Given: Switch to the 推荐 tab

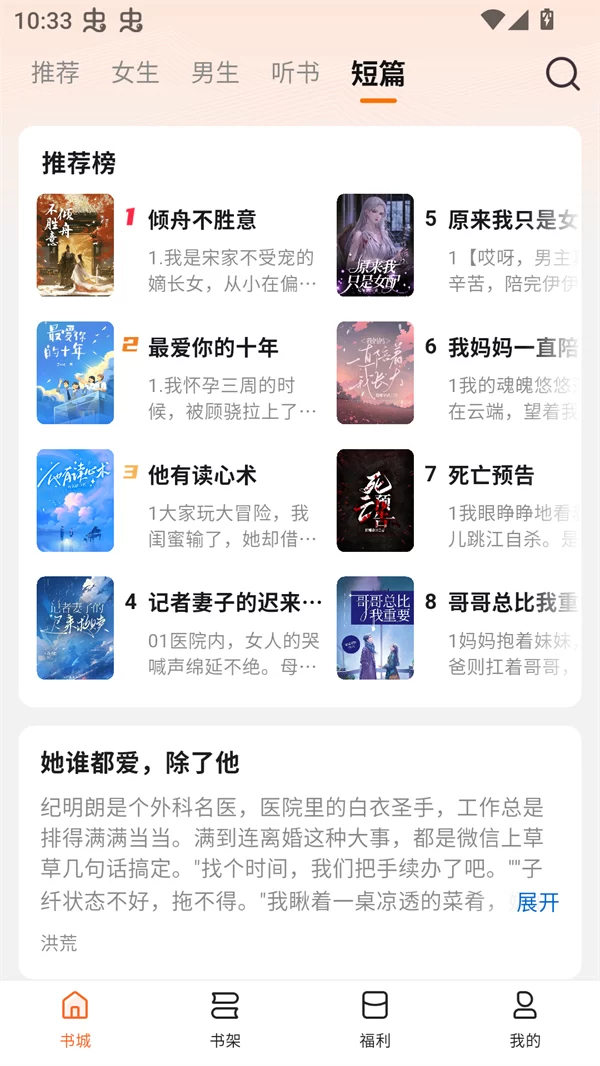Looking at the screenshot, I should tap(55, 73).
